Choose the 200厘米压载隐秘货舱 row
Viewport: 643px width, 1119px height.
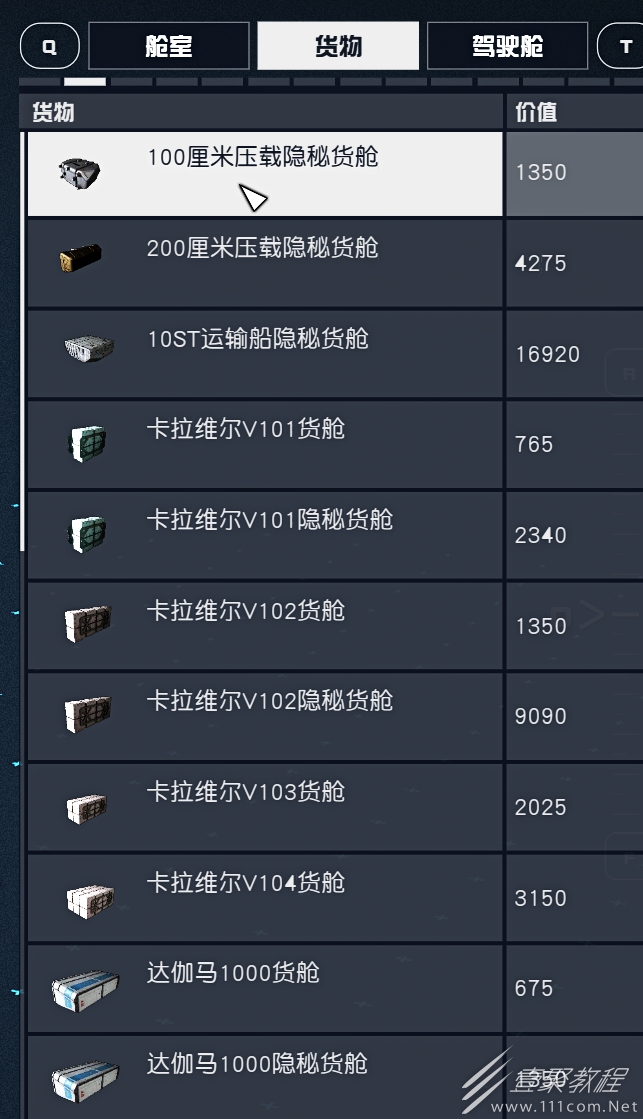265,263
